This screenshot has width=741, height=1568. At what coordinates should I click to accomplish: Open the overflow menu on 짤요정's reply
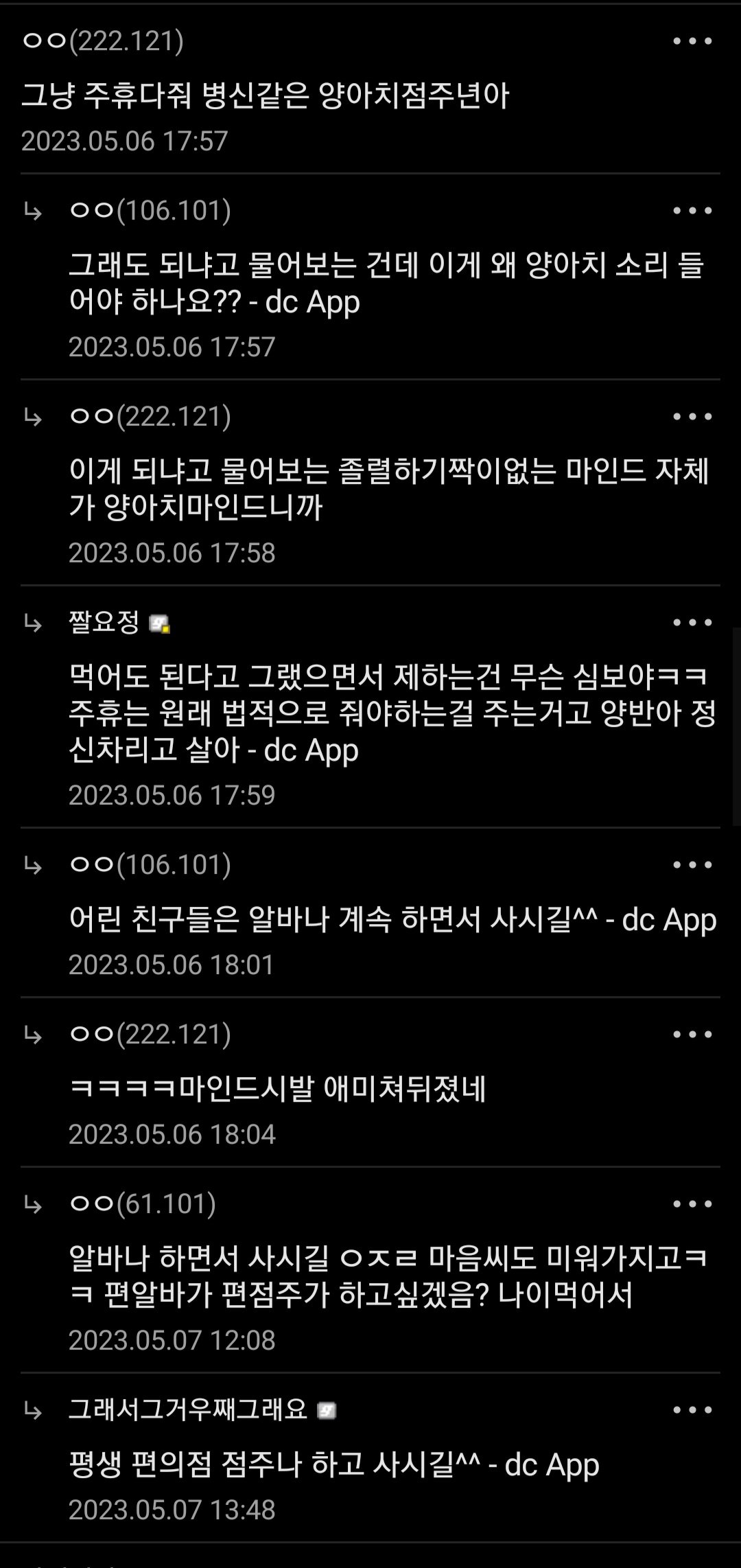(x=692, y=623)
